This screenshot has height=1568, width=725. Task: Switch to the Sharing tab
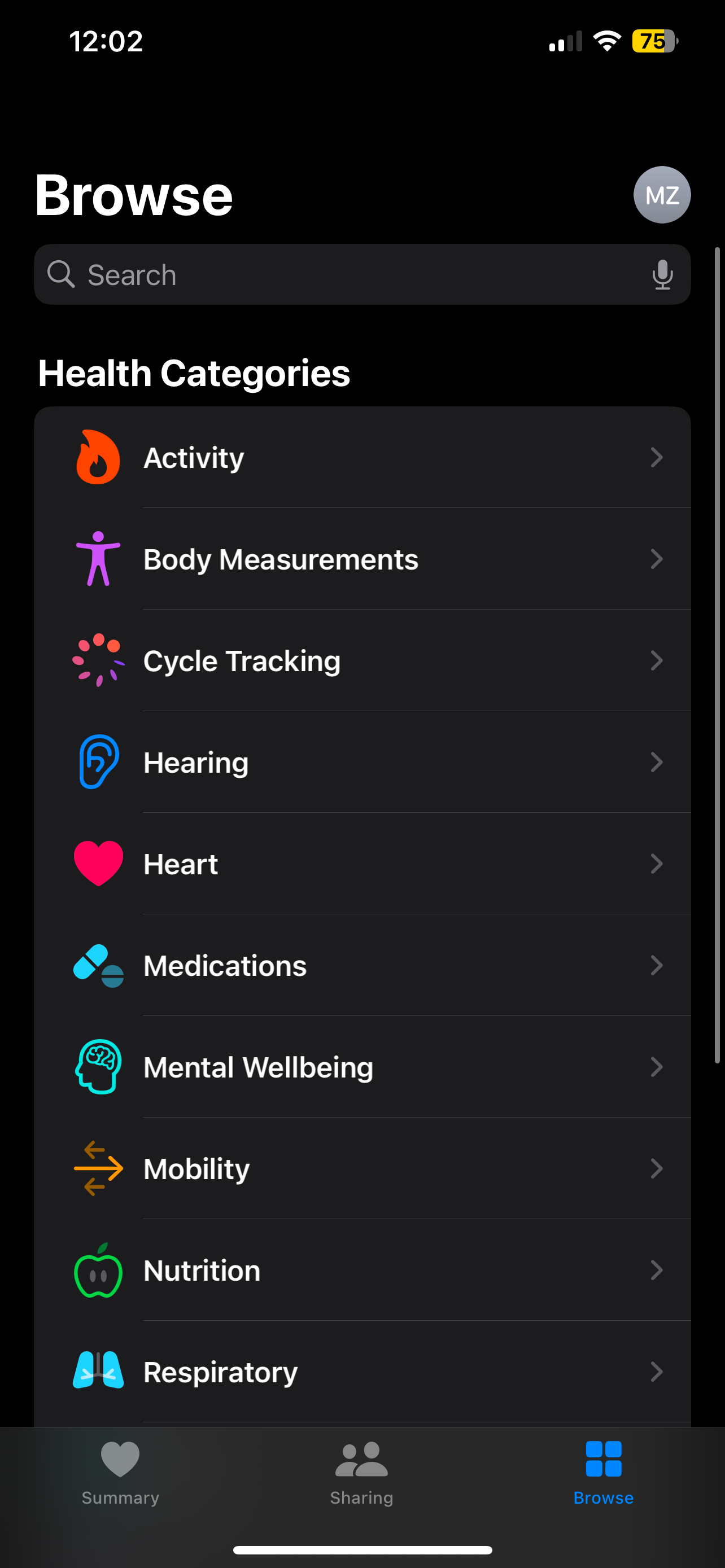tap(361, 1472)
